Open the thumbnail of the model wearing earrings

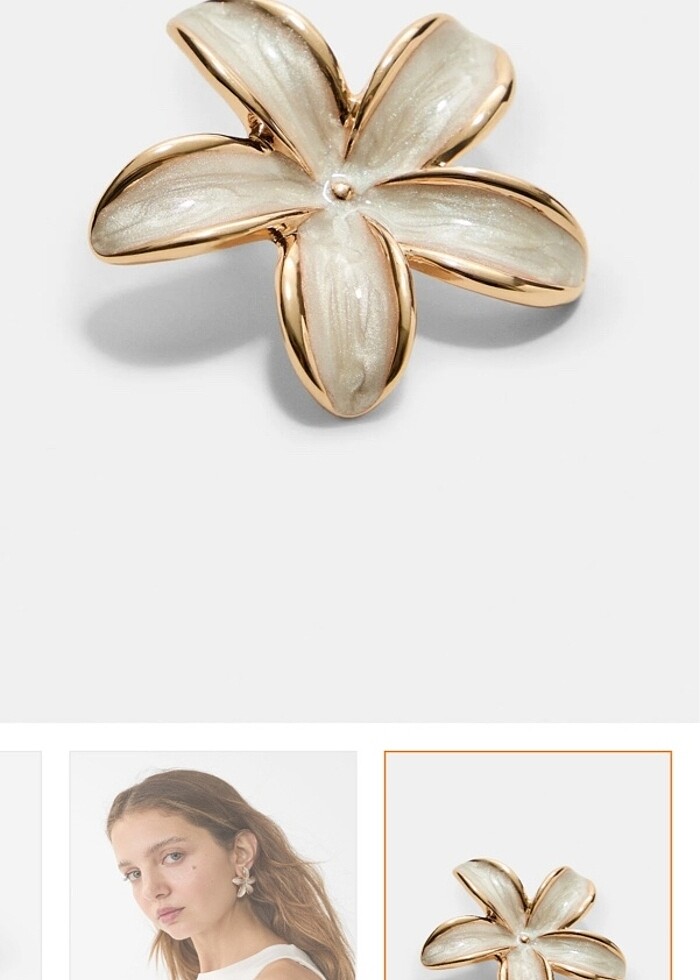[213, 865]
